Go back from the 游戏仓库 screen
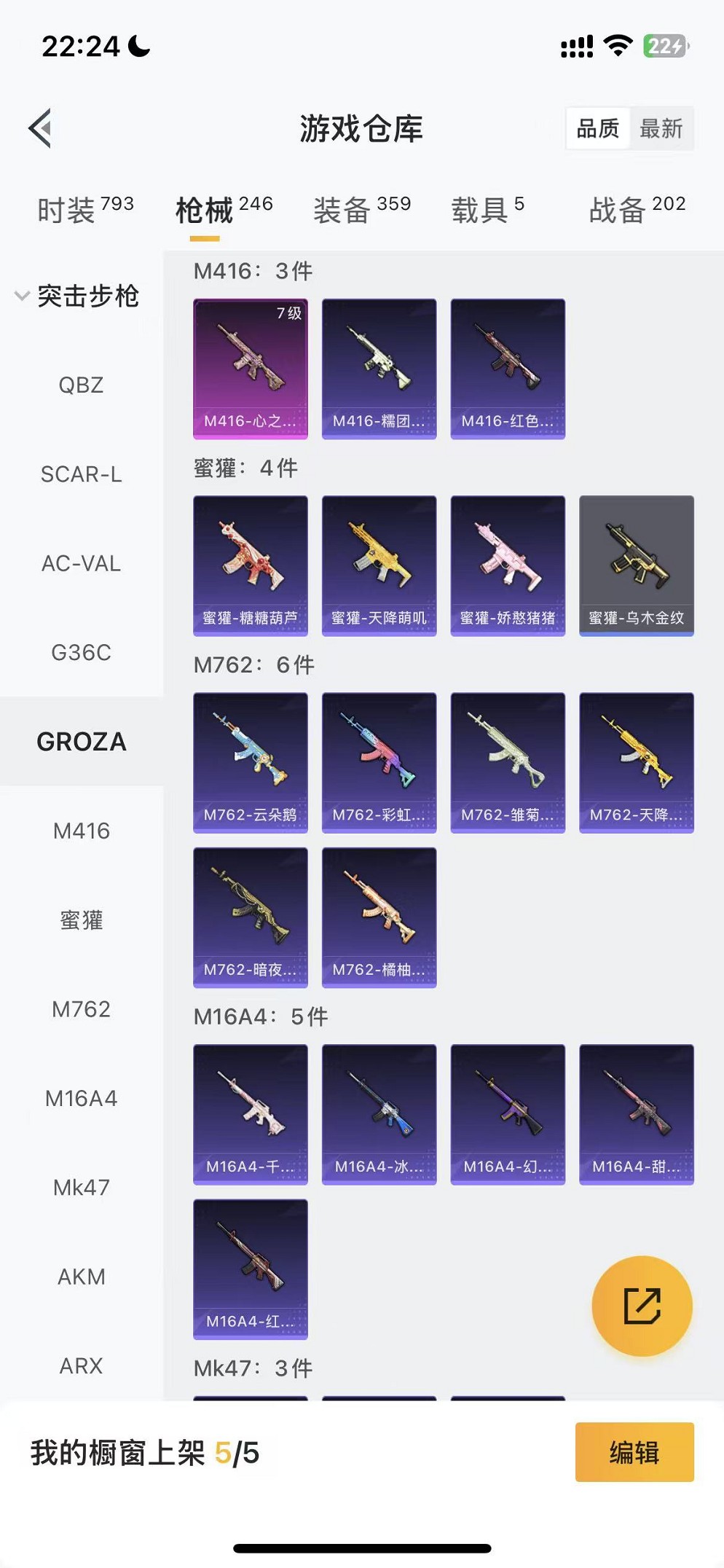This screenshot has width=724, height=1568. 41,128
